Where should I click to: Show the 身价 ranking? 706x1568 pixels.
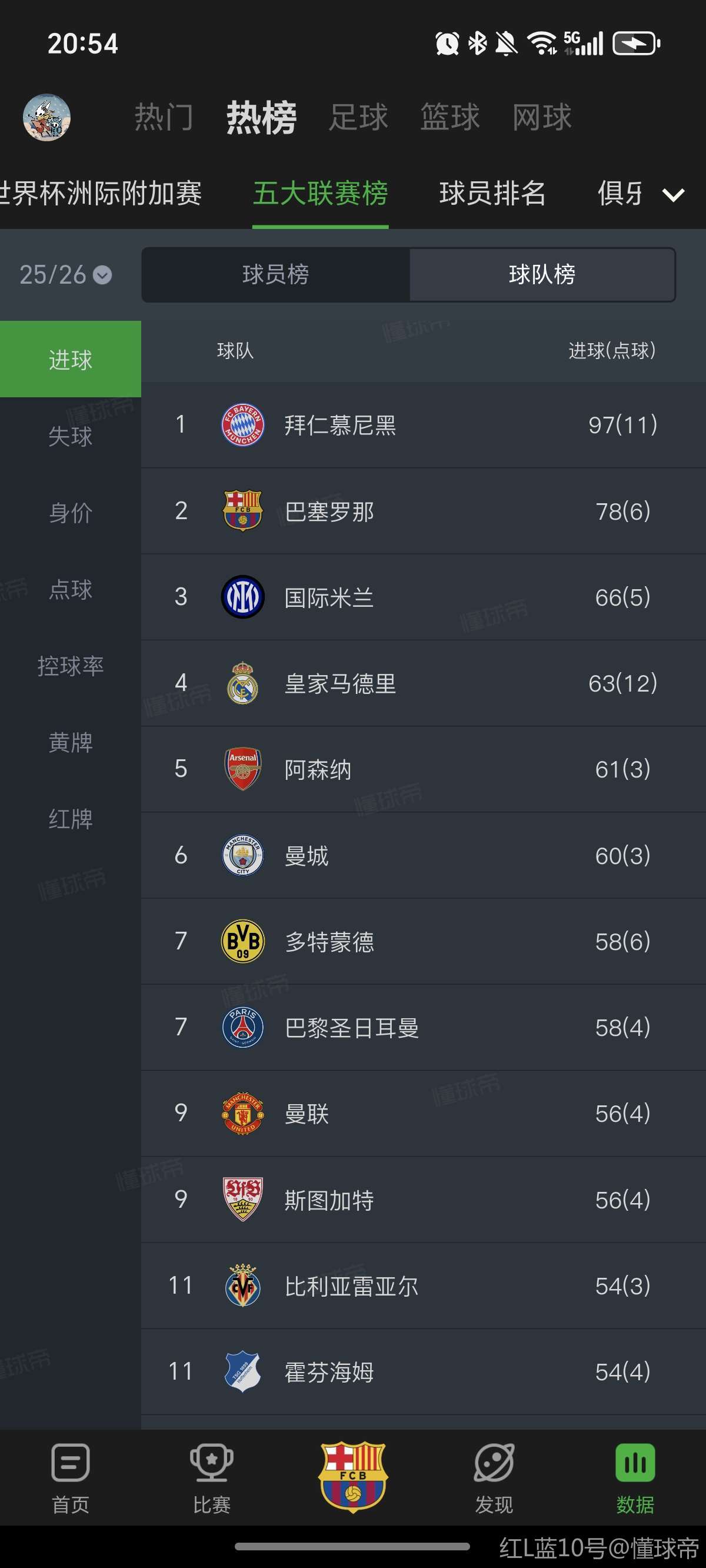click(x=71, y=513)
